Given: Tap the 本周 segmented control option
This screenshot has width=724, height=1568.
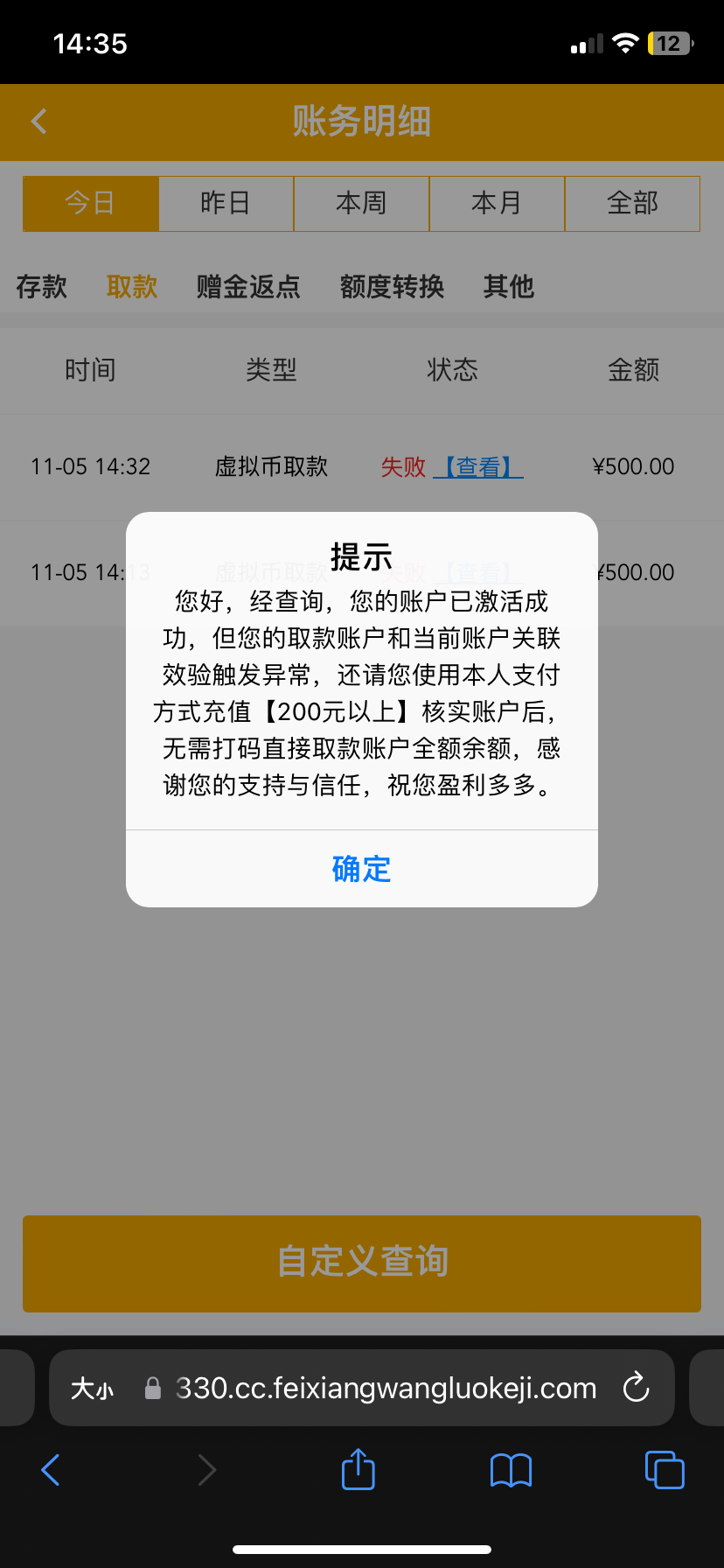Looking at the screenshot, I should (361, 203).
